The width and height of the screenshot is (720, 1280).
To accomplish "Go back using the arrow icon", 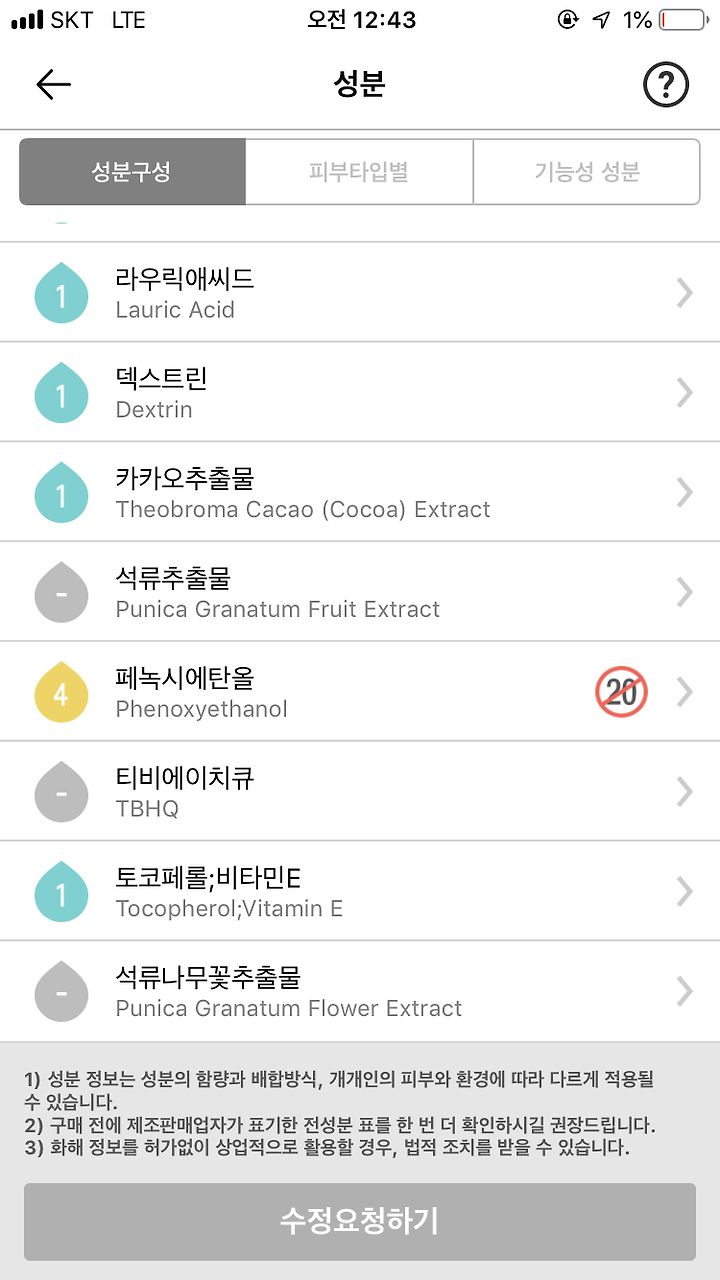I will click(x=54, y=85).
